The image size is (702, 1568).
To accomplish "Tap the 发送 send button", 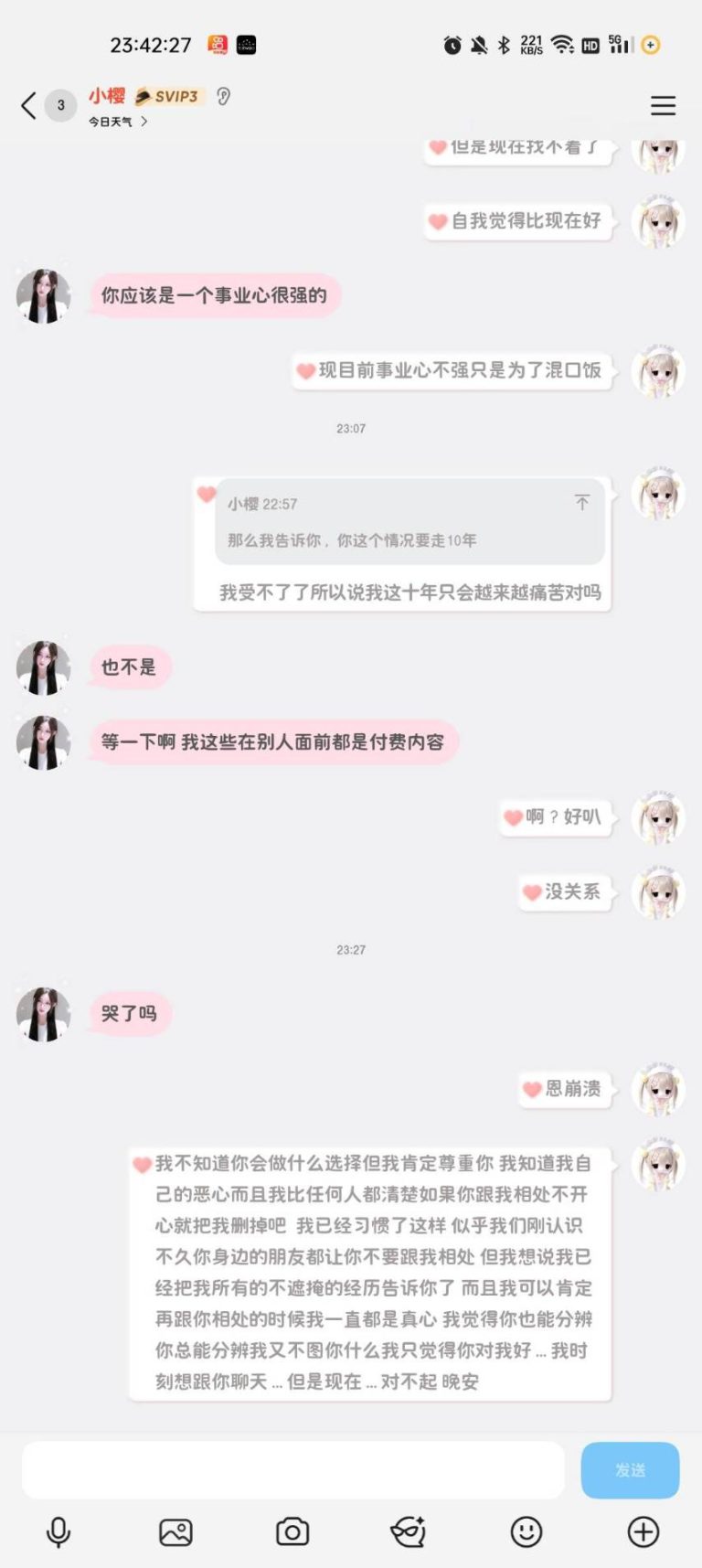I will 630,1470.
